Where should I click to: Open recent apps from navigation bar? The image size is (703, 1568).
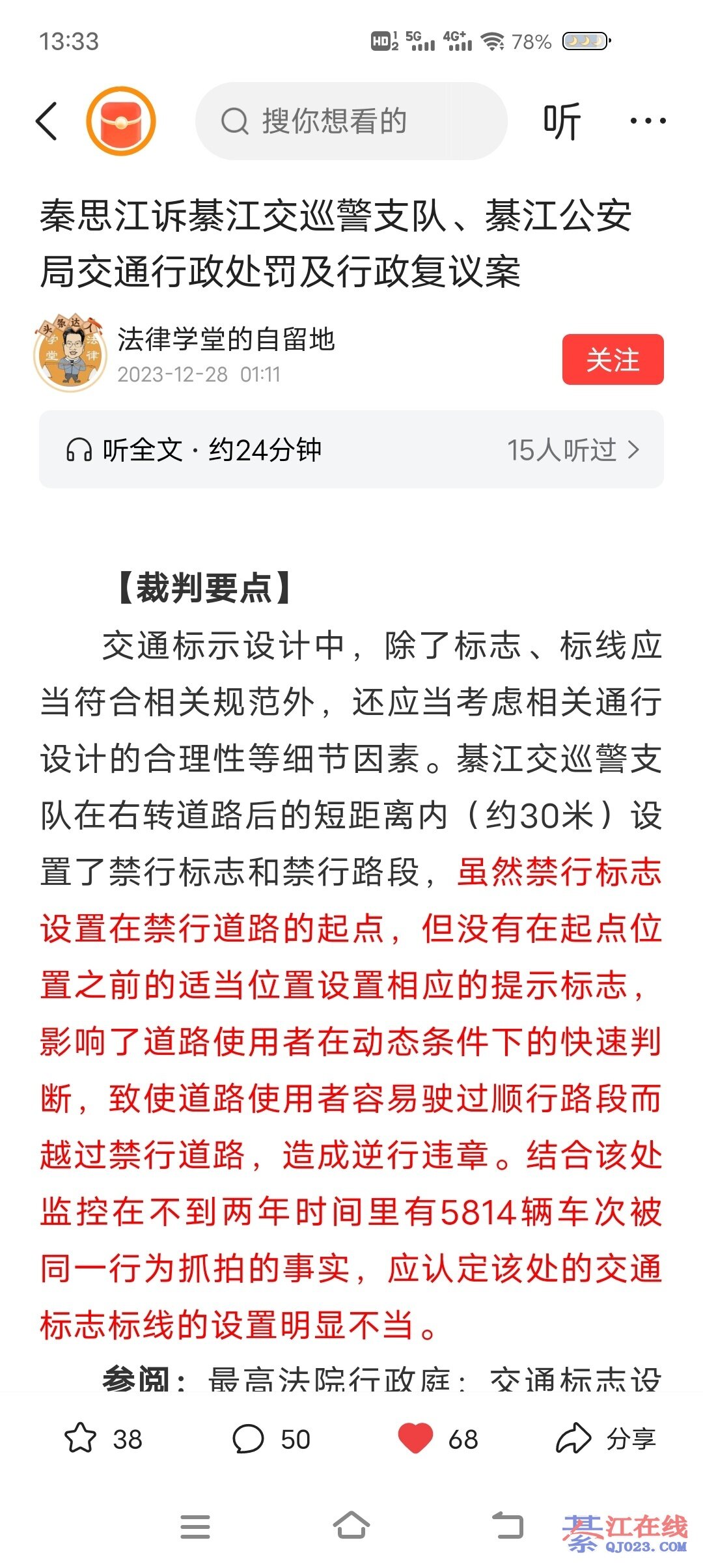(195, 1526)
